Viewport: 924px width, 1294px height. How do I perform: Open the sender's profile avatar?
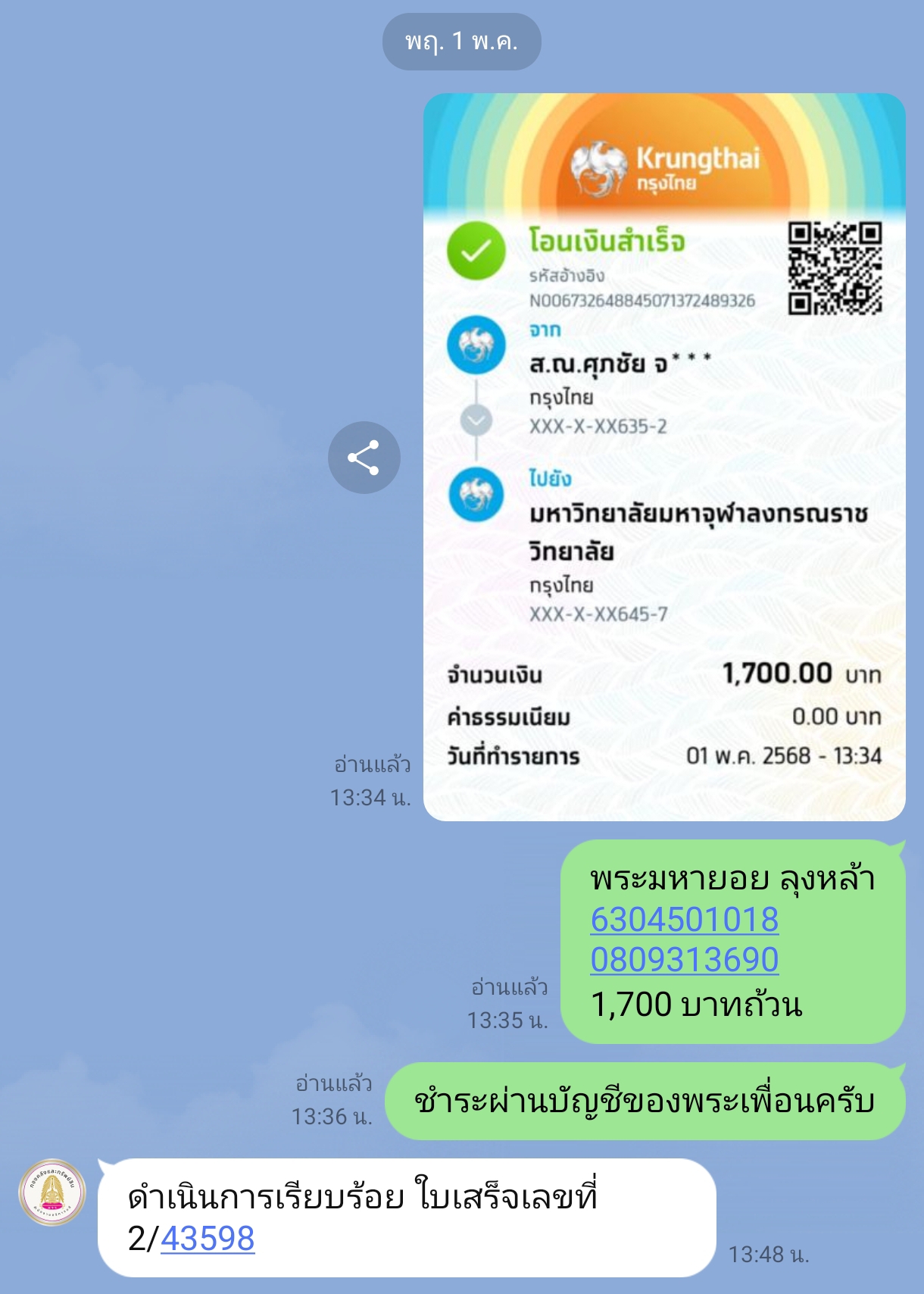click(52, 1192)
